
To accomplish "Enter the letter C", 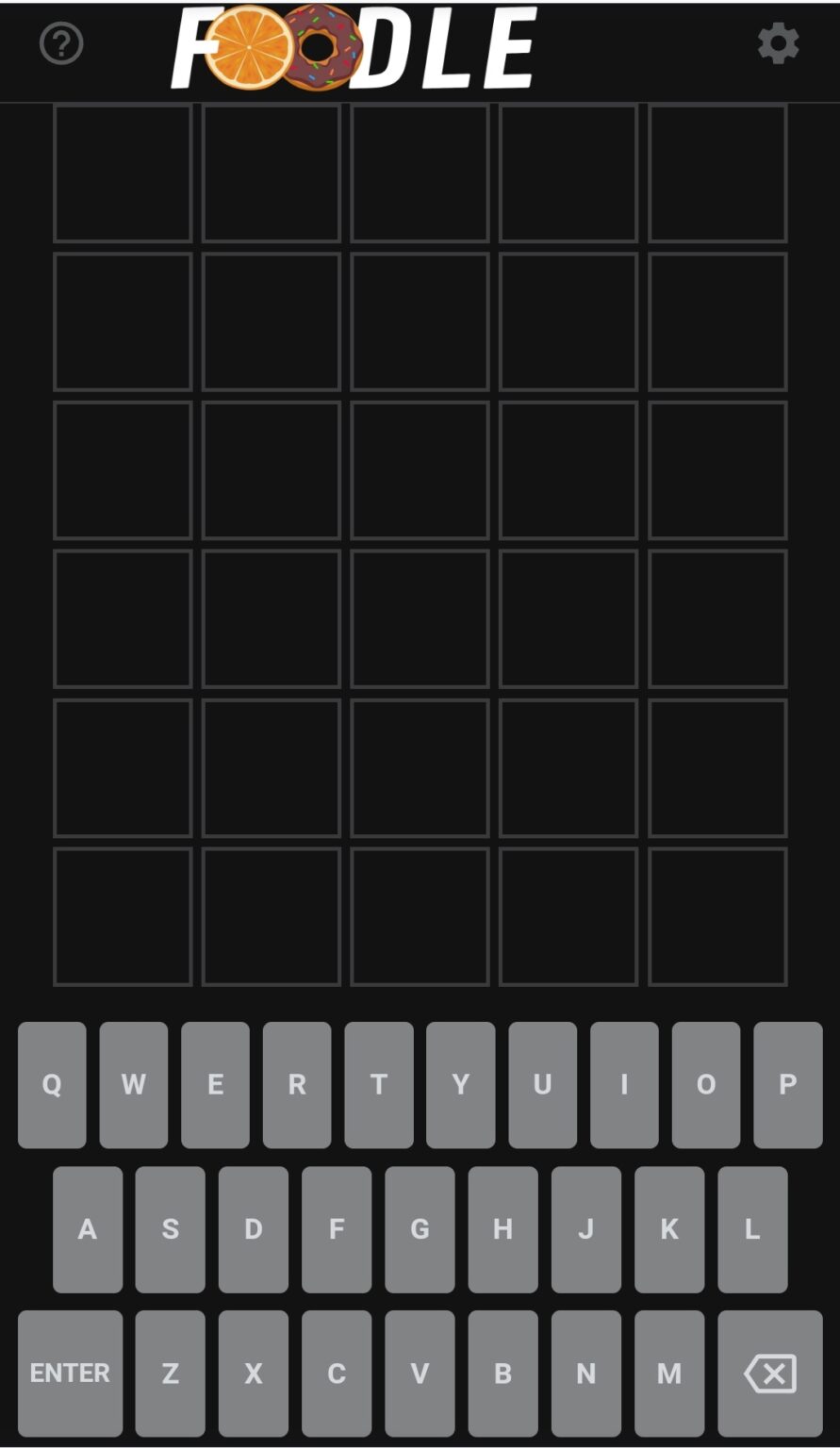I will pos(337,1373).
